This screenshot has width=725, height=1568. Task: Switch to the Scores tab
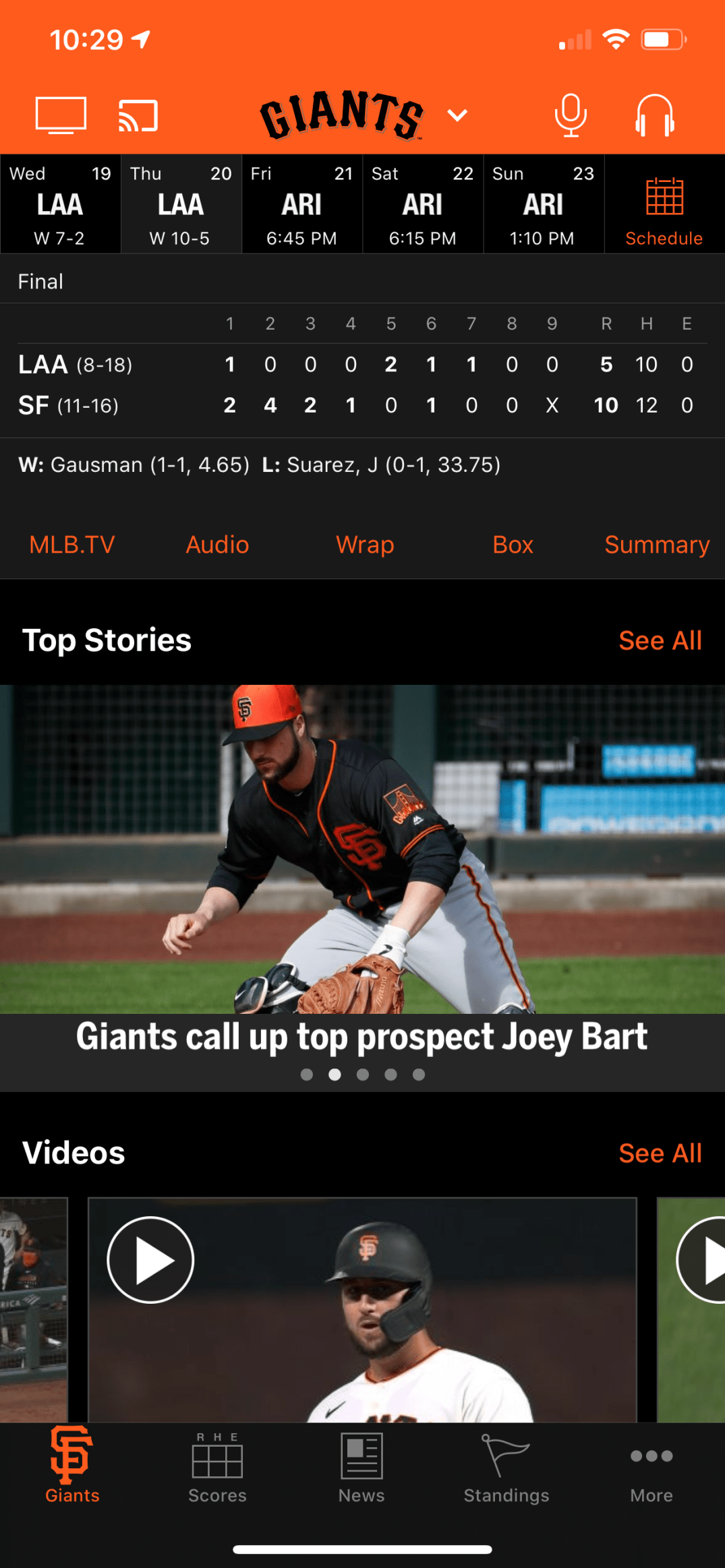point(217,1468)
